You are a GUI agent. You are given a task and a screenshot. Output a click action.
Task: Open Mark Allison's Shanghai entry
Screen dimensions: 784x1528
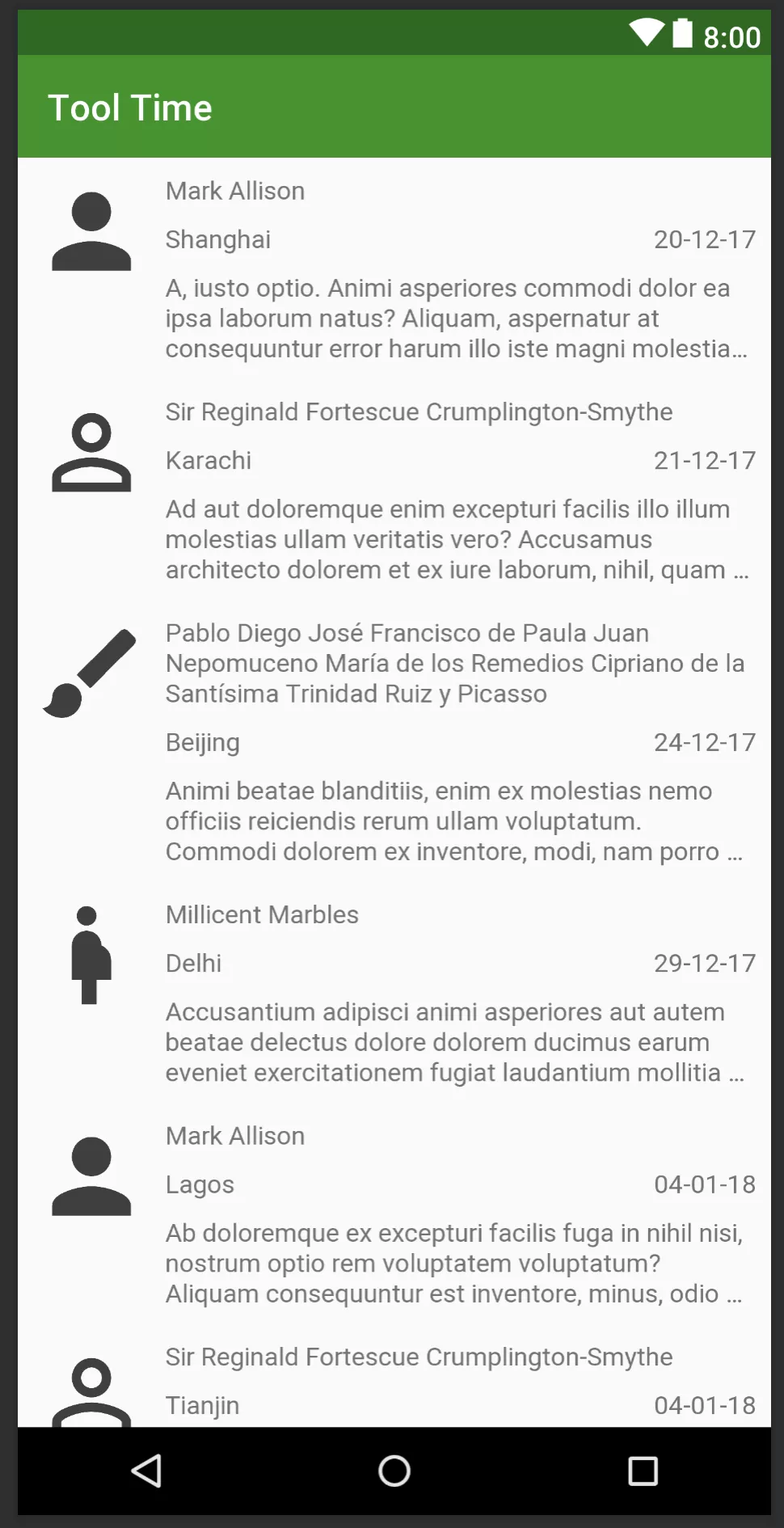pos(394,269)
